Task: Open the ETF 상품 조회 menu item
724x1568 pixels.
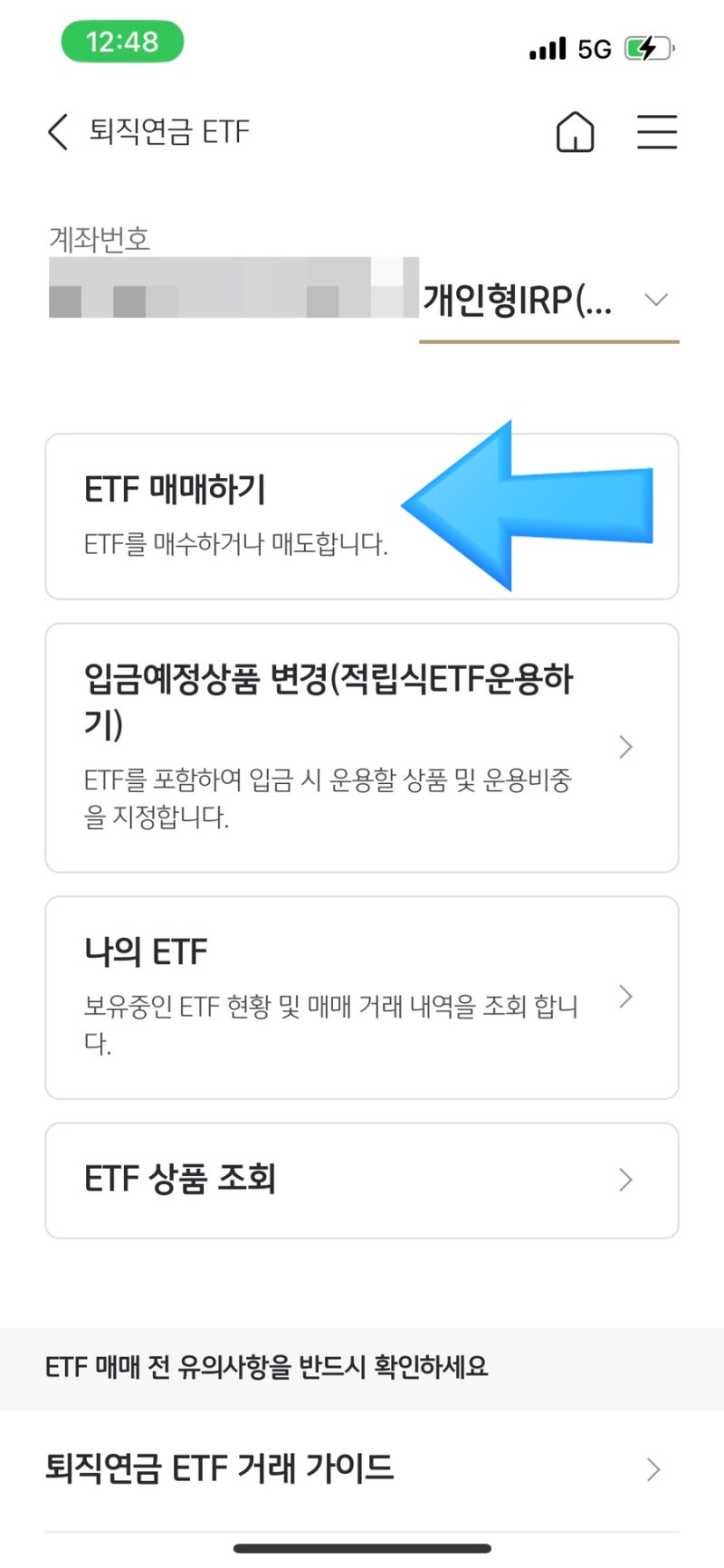Action: [362, 1180]
